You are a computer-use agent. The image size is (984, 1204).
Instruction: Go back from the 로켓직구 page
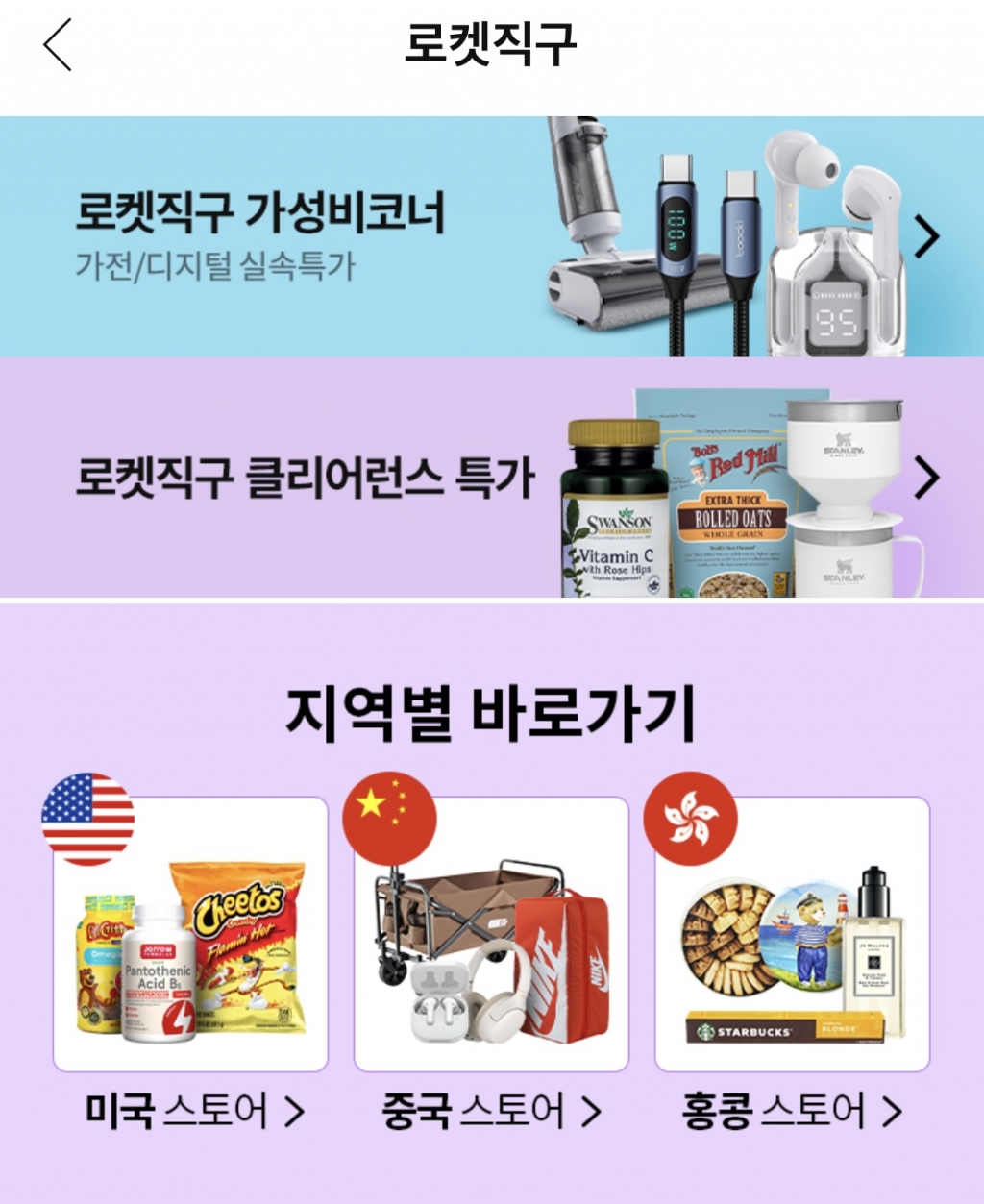(58, 45)
